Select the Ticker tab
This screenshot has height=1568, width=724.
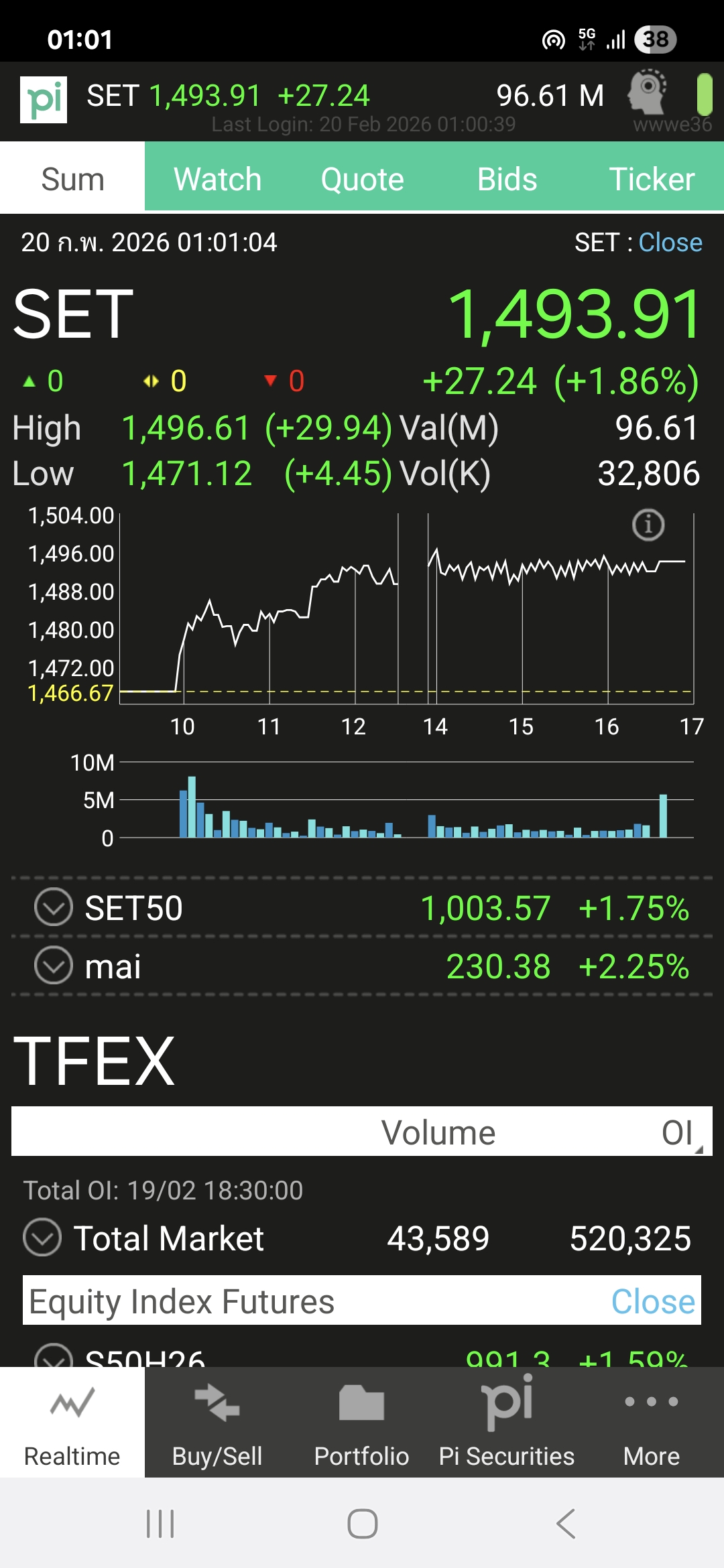(x=652, y=179)
